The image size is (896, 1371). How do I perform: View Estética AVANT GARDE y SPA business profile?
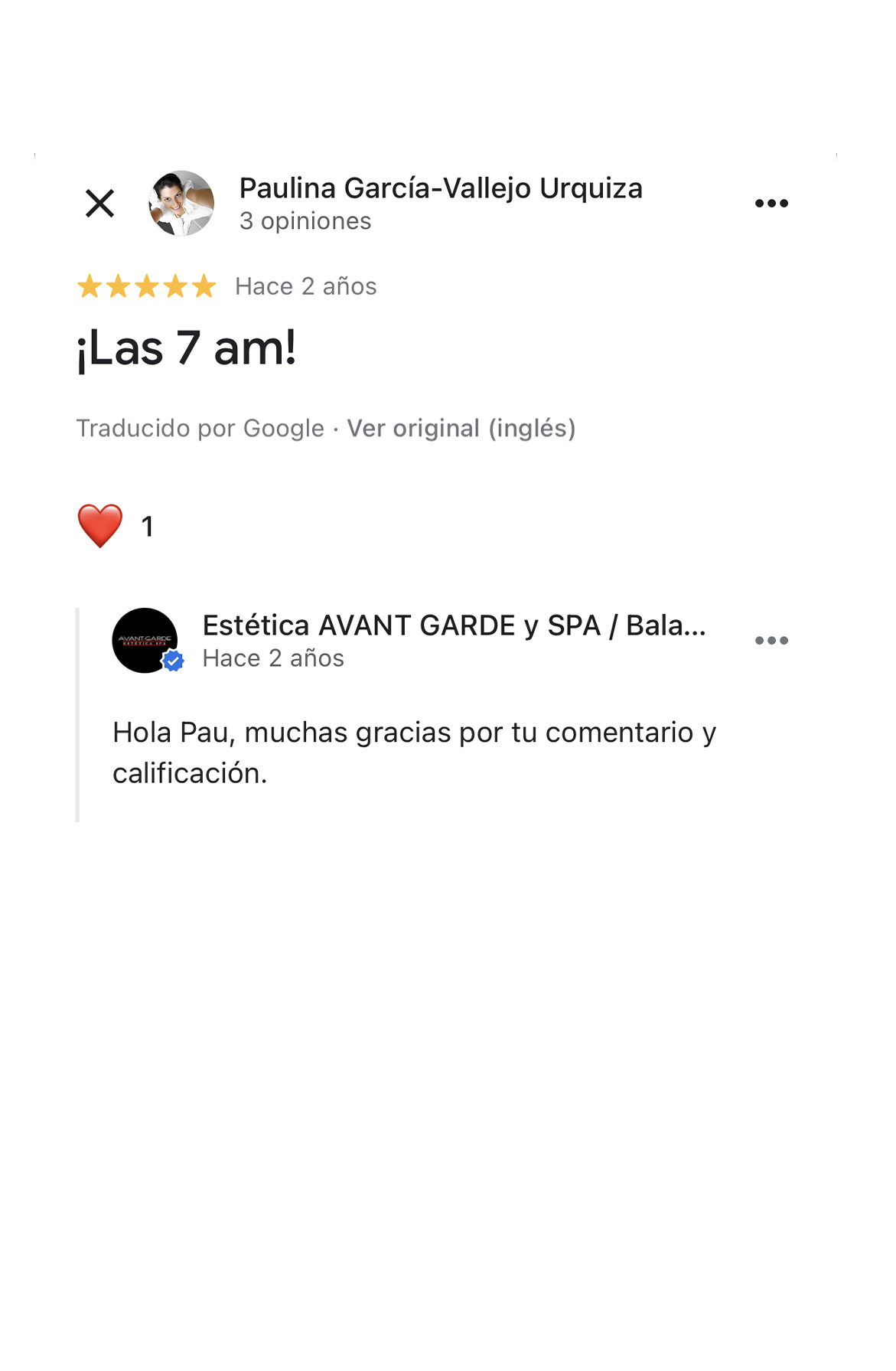point(454,625)
